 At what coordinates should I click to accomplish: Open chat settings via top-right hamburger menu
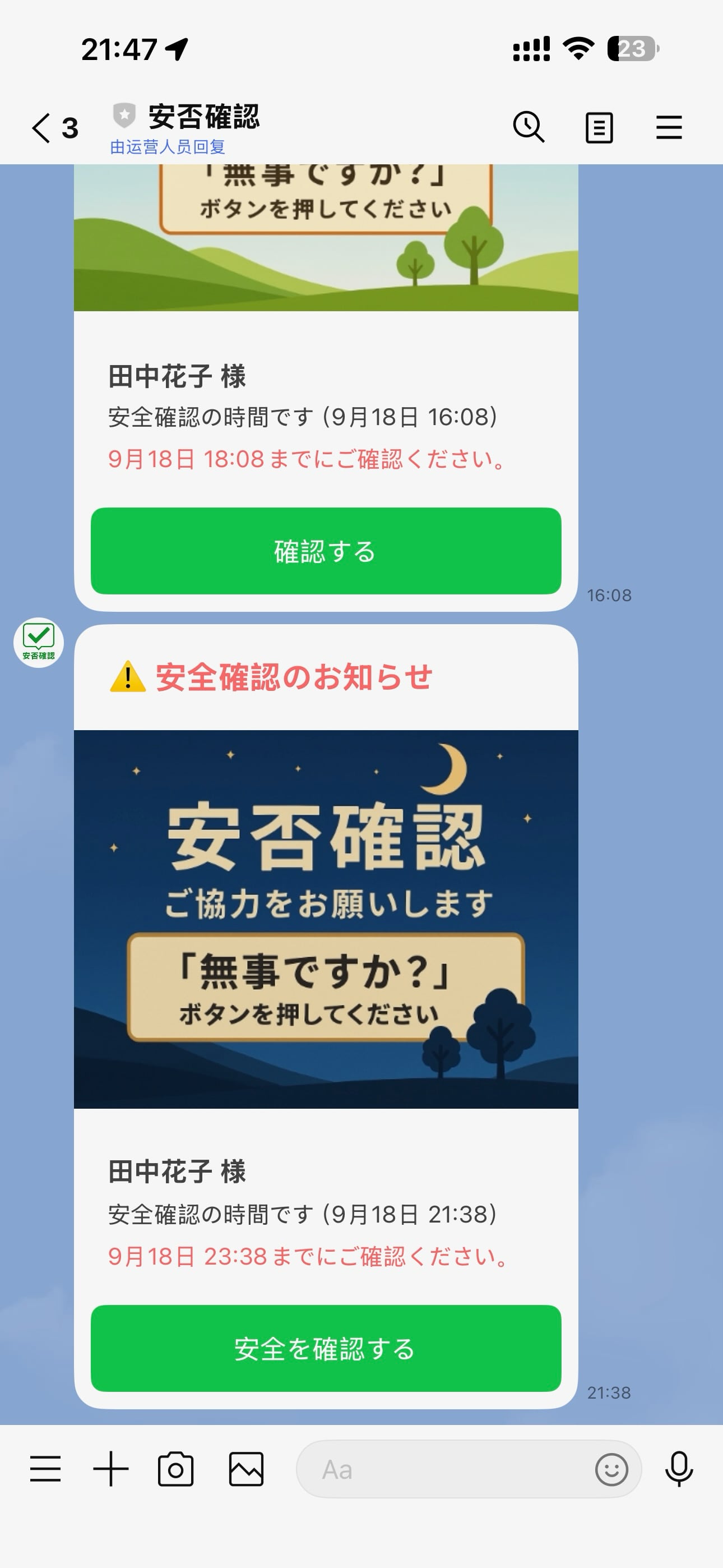(x=669, y=128)
